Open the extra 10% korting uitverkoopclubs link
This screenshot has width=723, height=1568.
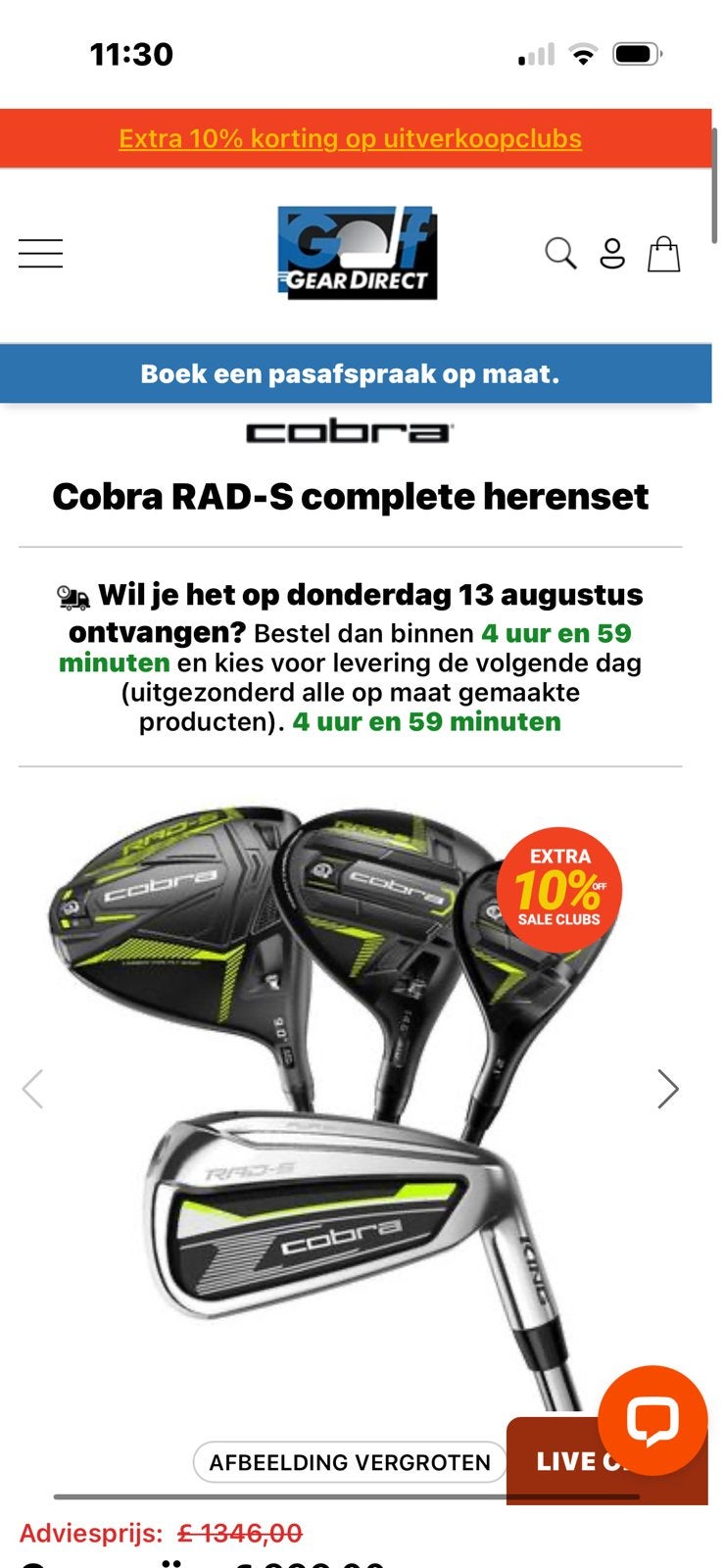click(x=350, y=139)
